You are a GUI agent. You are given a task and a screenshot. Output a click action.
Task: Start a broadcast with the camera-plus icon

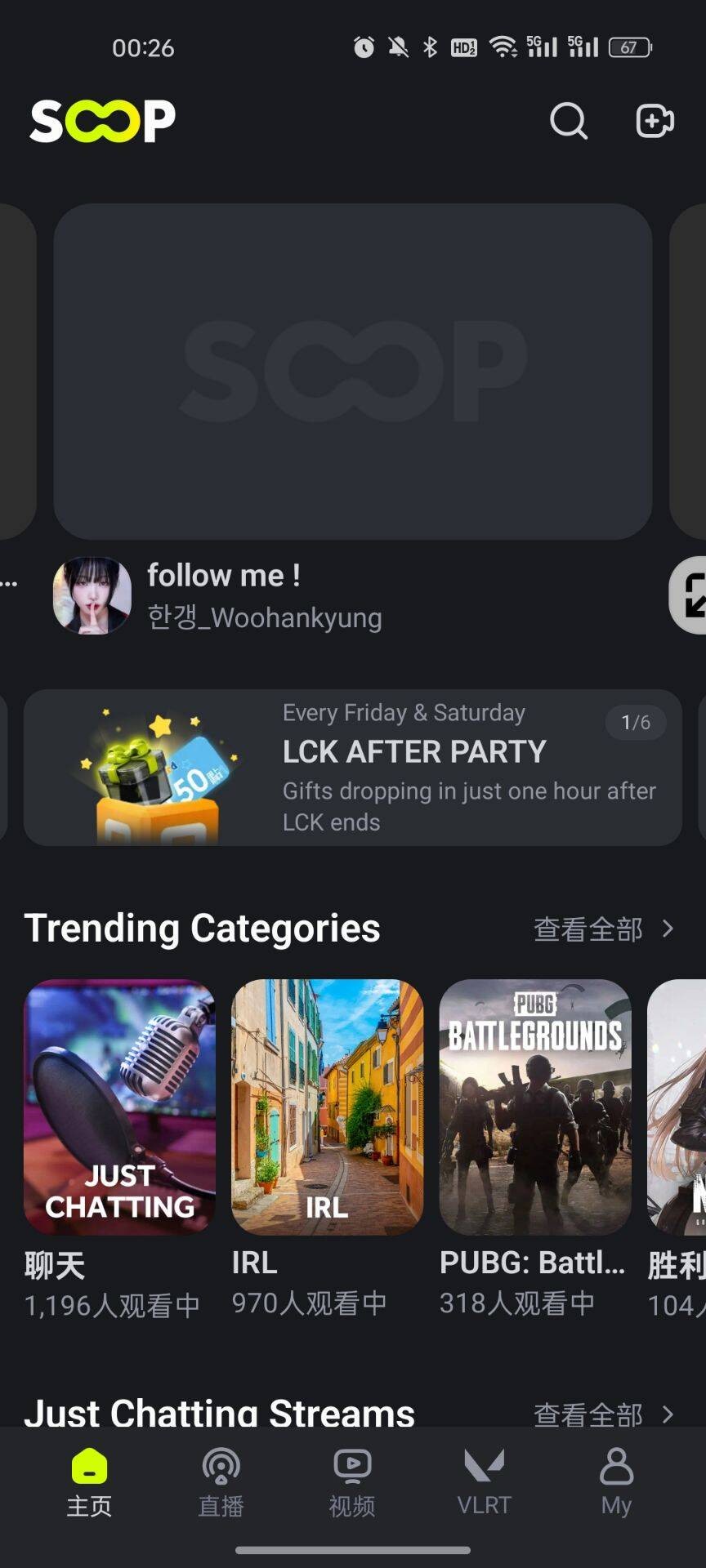[655, 121]
